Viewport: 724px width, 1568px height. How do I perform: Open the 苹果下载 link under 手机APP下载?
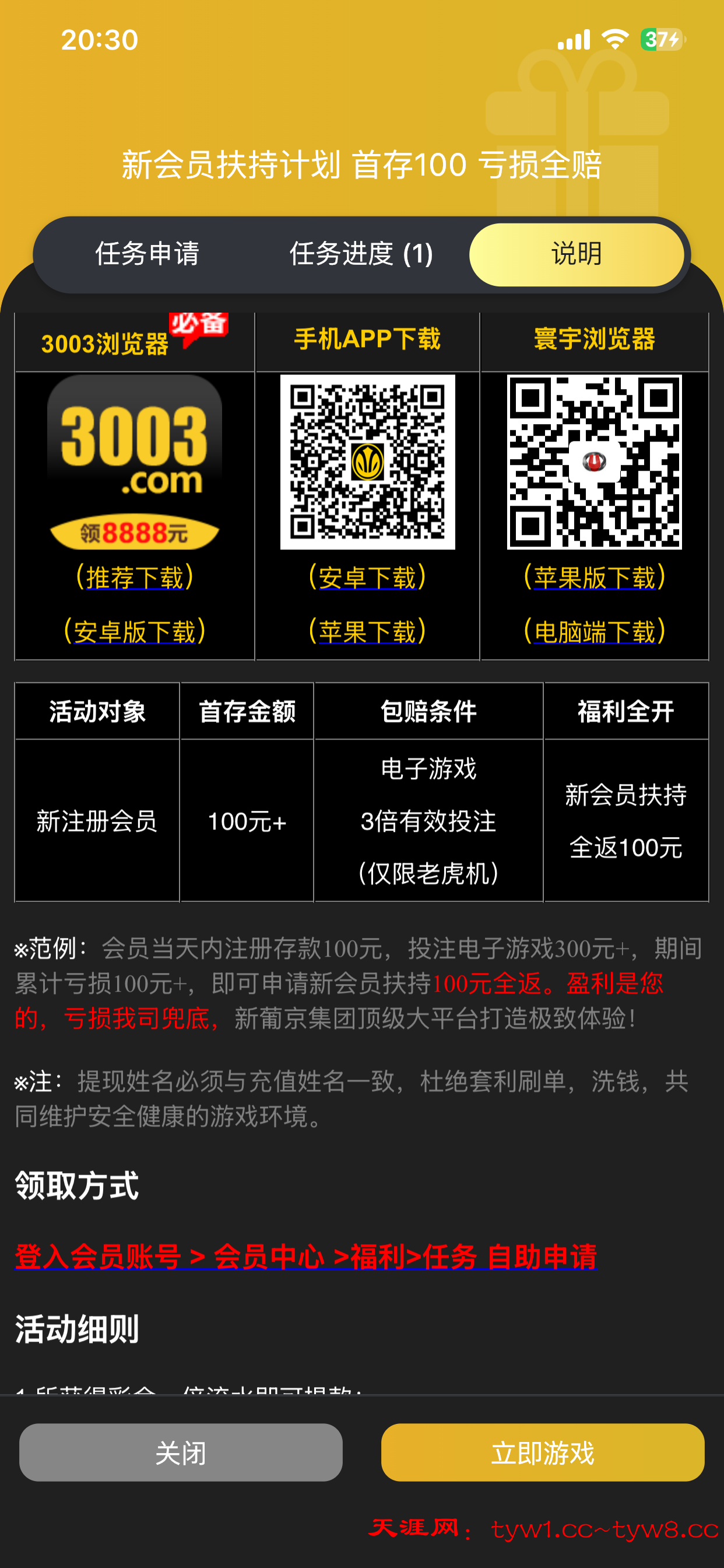point(367,631)
